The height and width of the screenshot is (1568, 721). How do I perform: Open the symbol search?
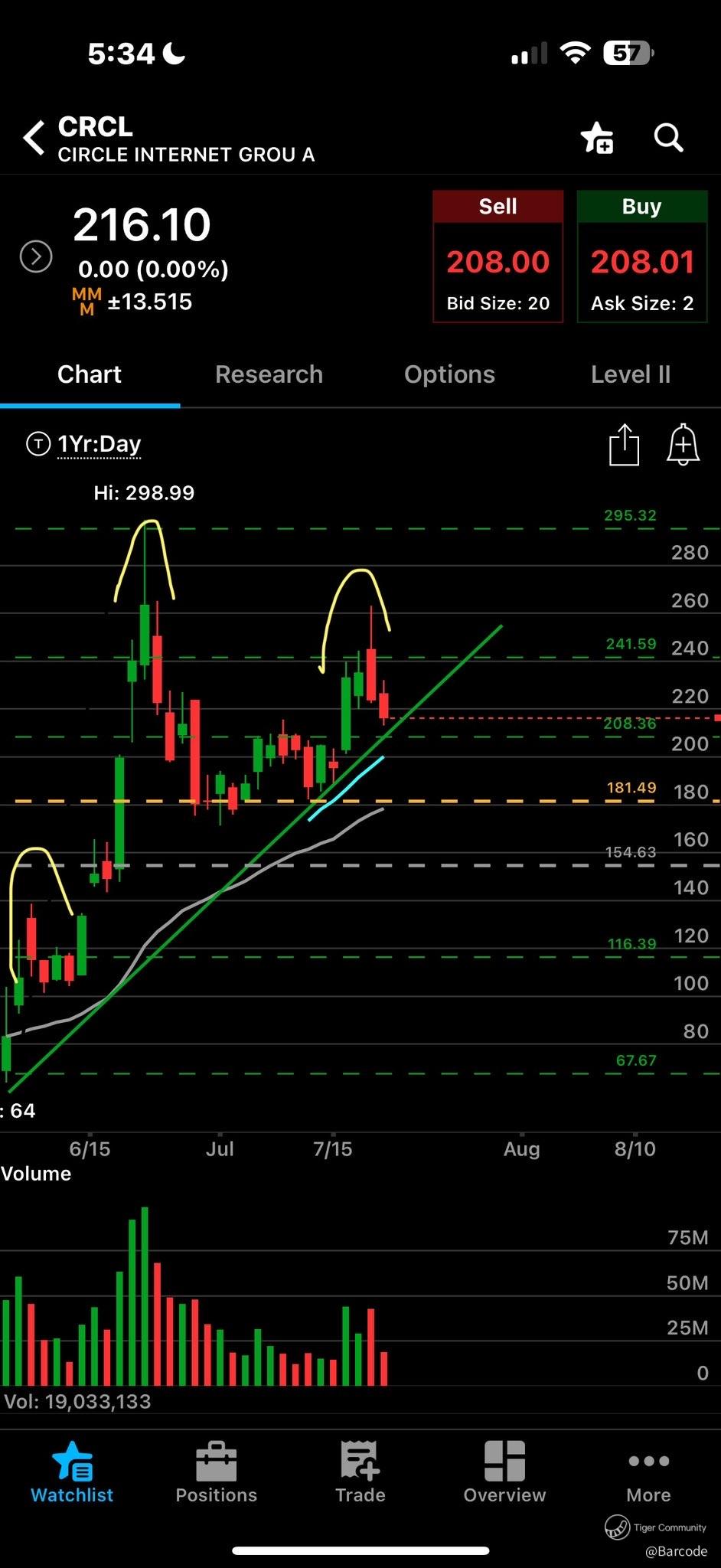click(668, 138)
